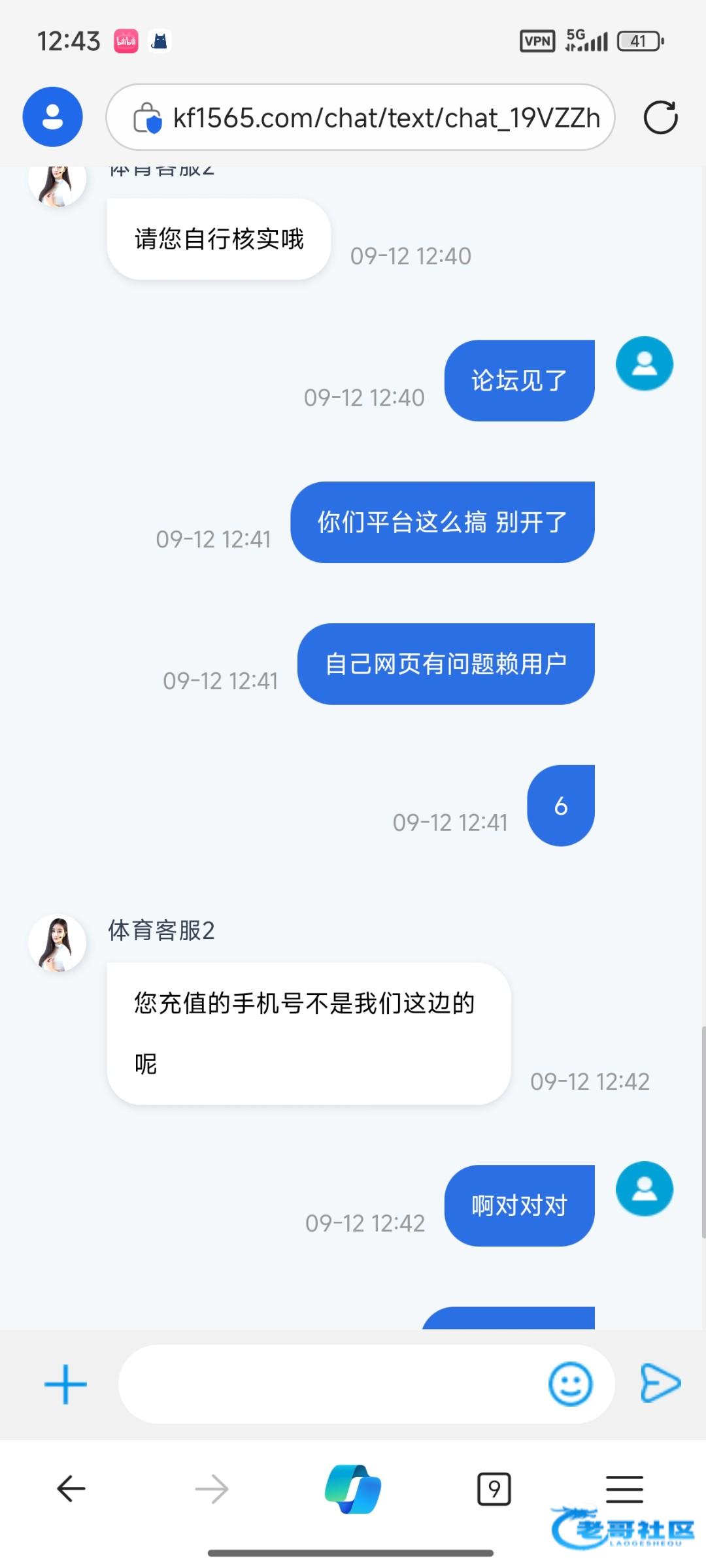
Task: Open the emoji picker
Action: (570, 1384)
